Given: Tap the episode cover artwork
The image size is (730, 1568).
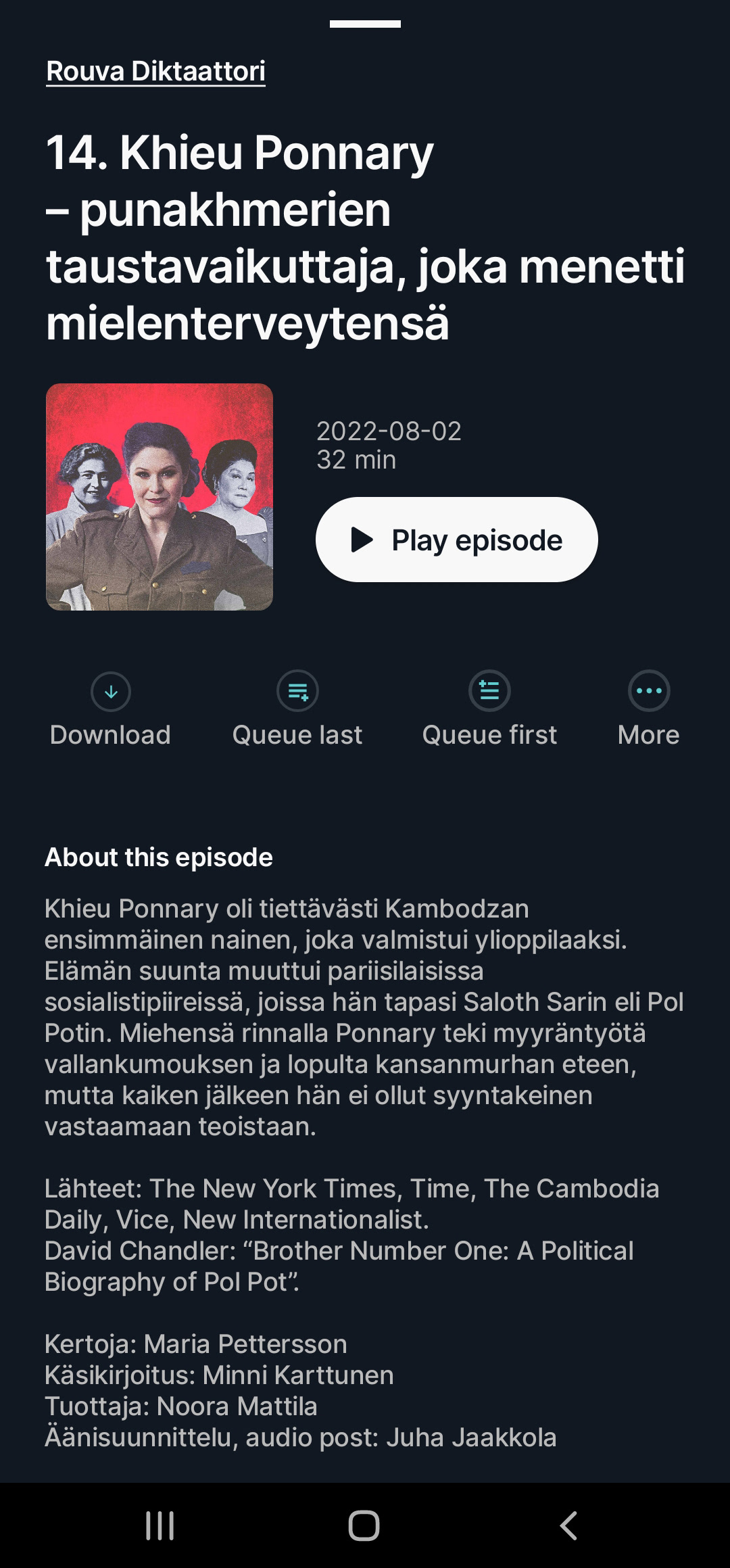Looking at the screenshot, I should point(160,497).
